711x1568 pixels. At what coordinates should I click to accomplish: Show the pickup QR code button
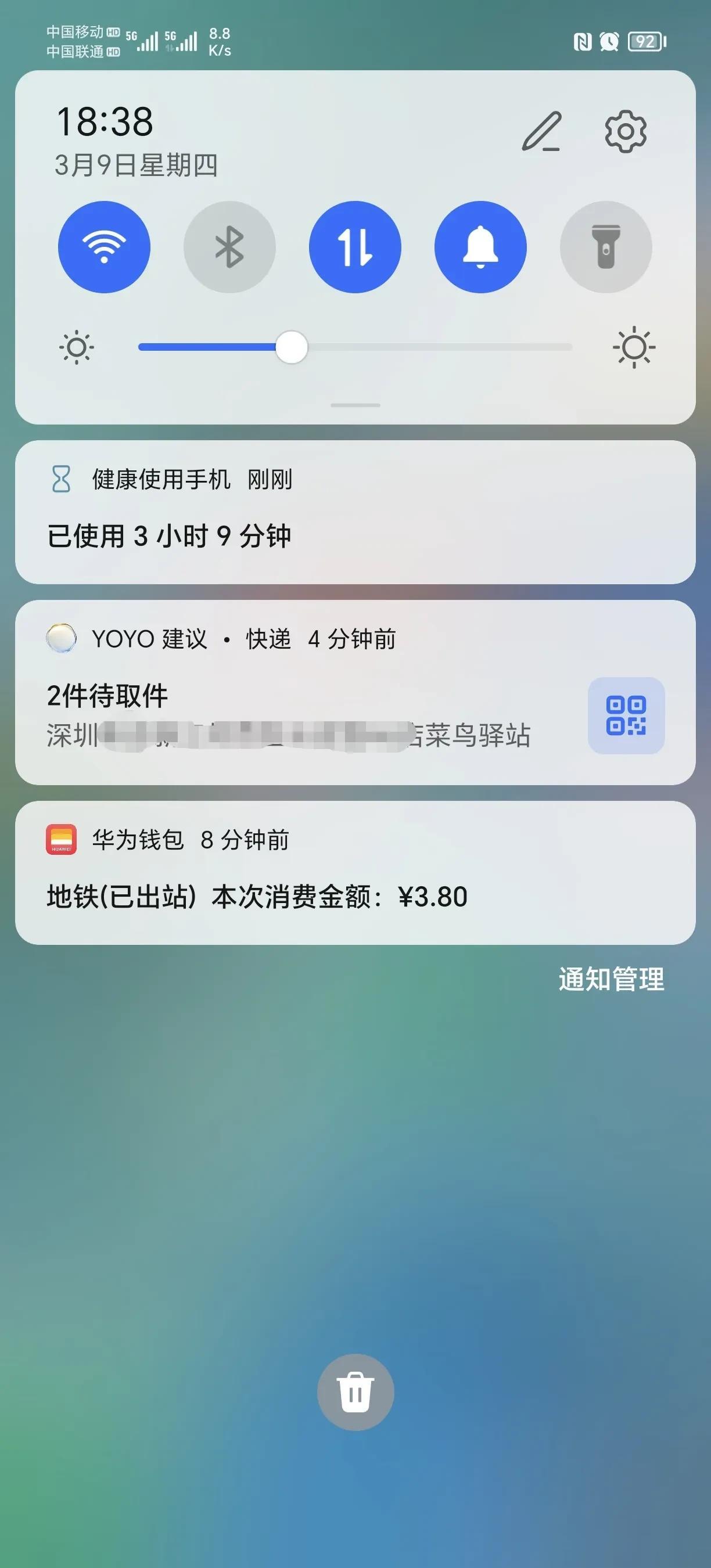pyautogui.click(x=626, y=715)
